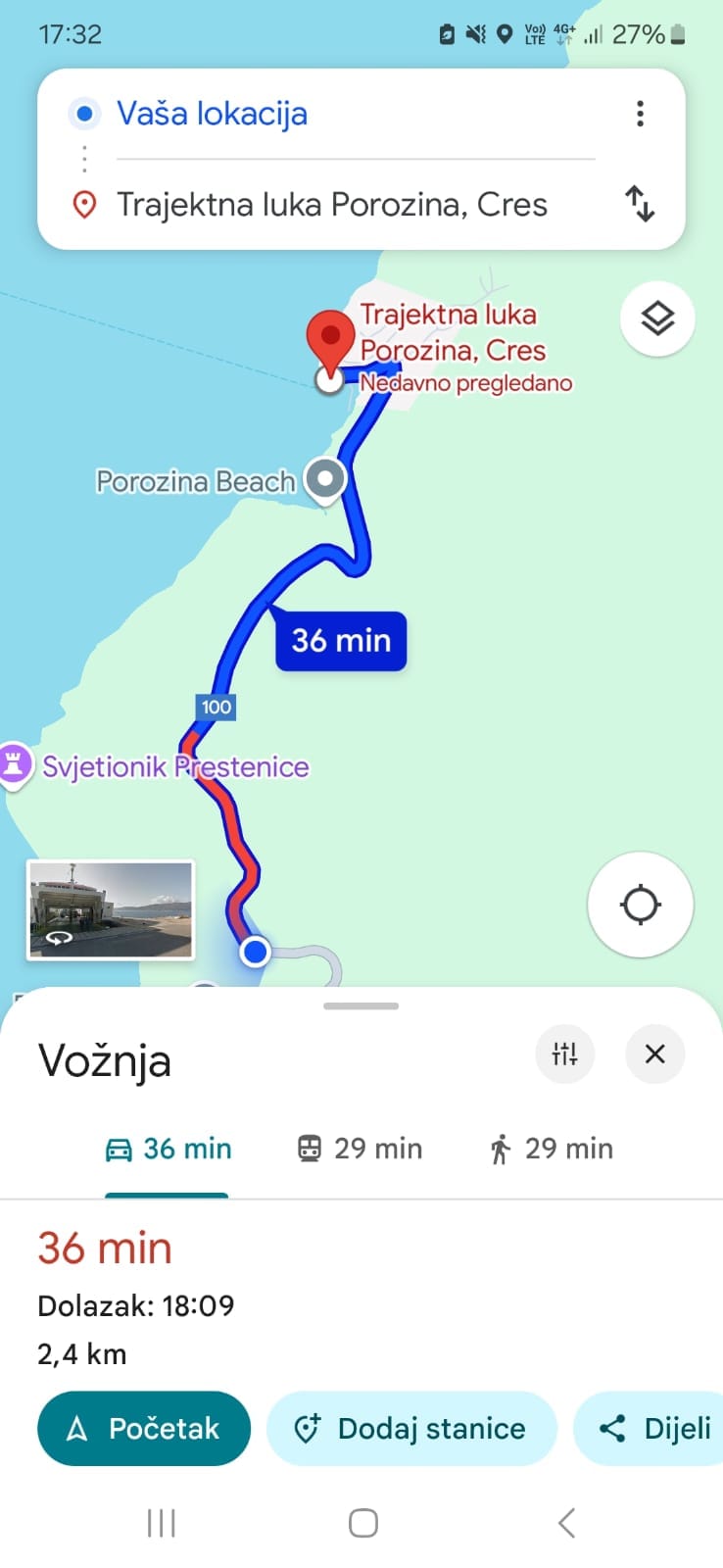Close the Vožnja directions panel
The width and height of the screenshot is (723, 1568).
tap(654, 1053)
